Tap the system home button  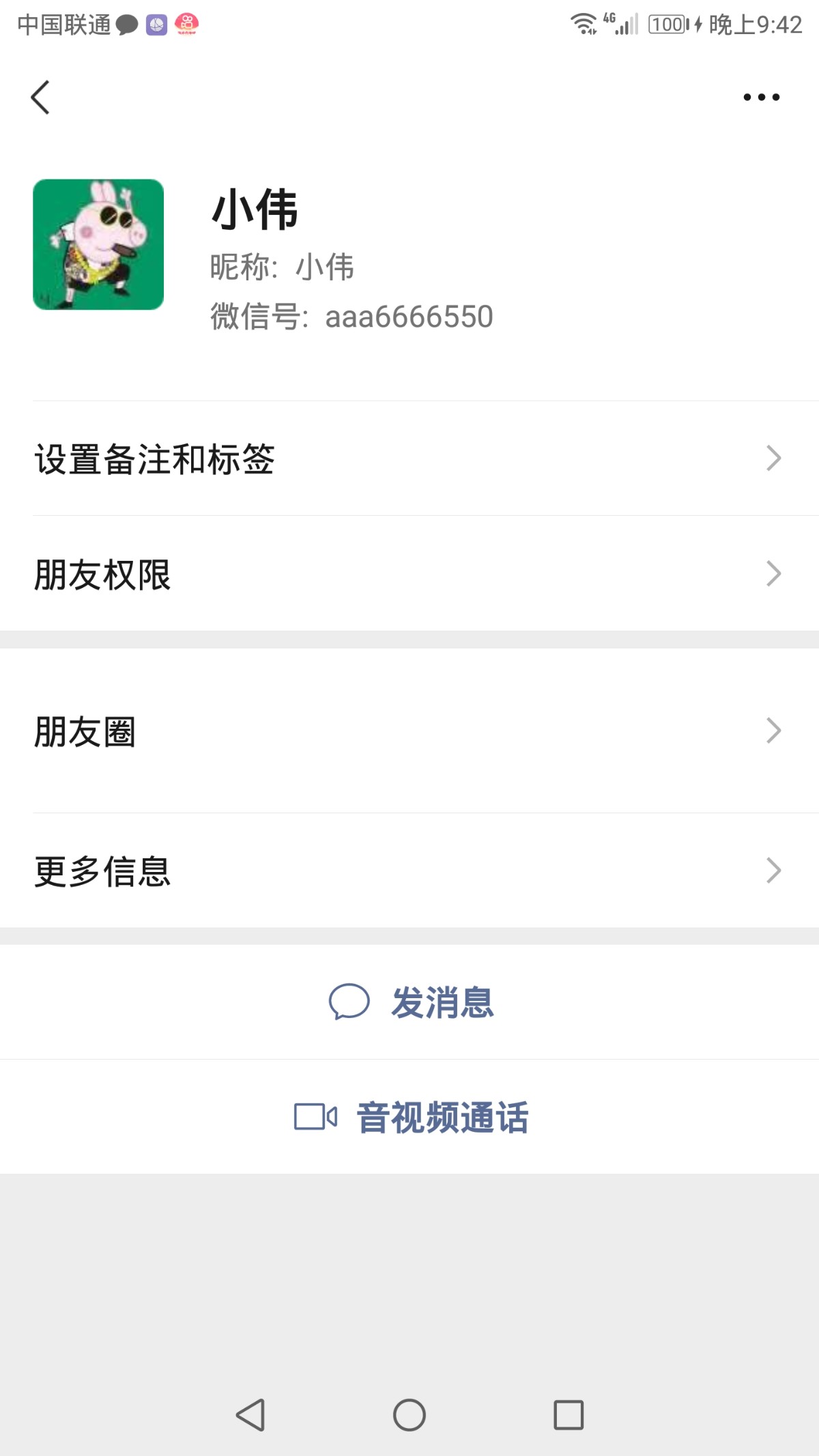click(x=409, y=1414)
